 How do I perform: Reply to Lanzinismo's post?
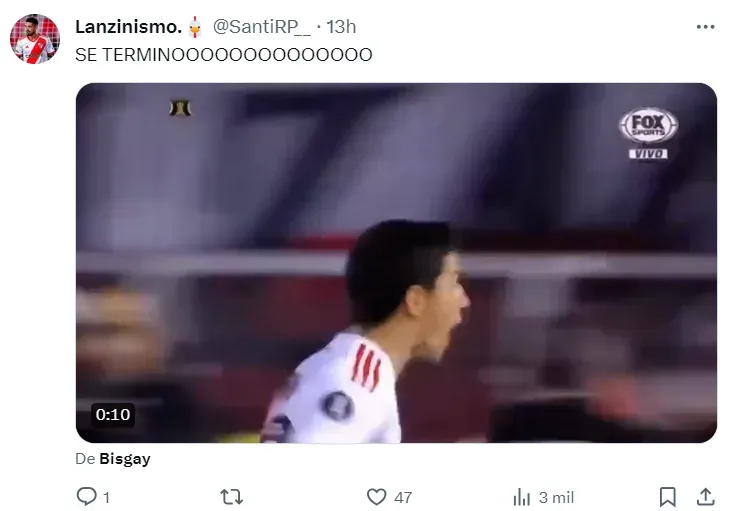pos(86,497)
